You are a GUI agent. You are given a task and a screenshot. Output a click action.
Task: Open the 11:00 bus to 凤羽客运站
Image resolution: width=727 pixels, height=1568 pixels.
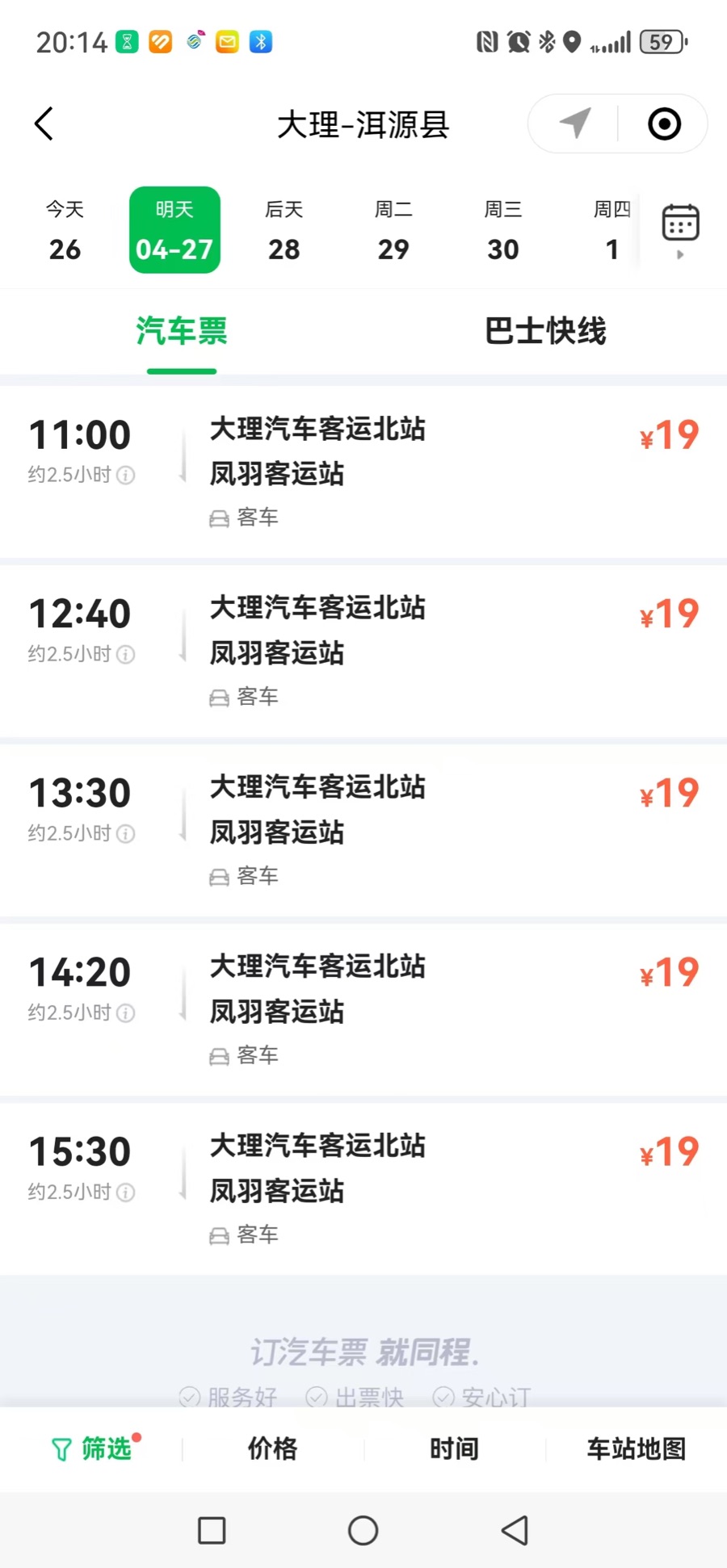pyautogui.click(x=363, y=472)
